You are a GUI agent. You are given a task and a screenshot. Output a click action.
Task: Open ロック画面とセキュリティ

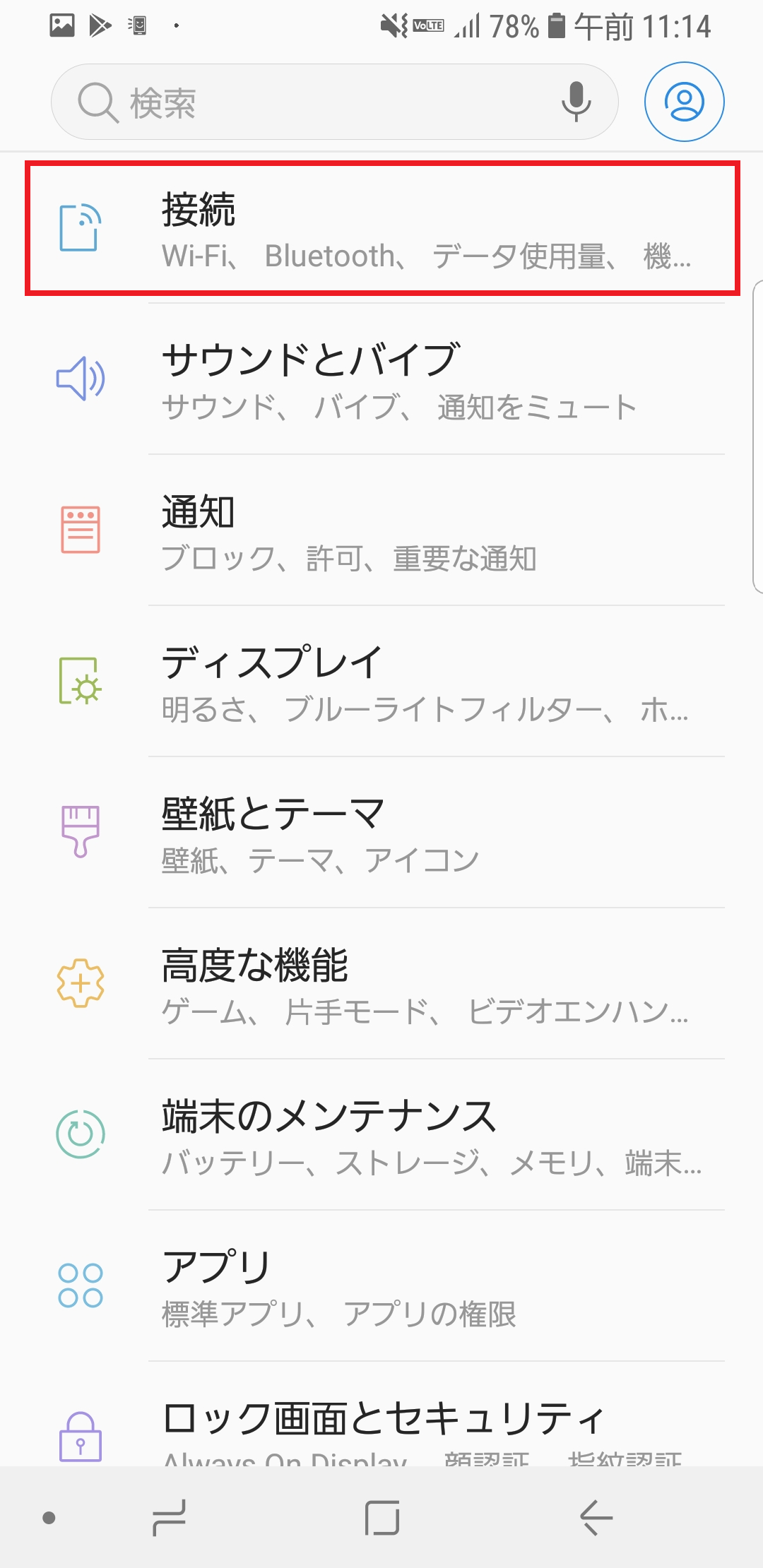(381, 1415)
